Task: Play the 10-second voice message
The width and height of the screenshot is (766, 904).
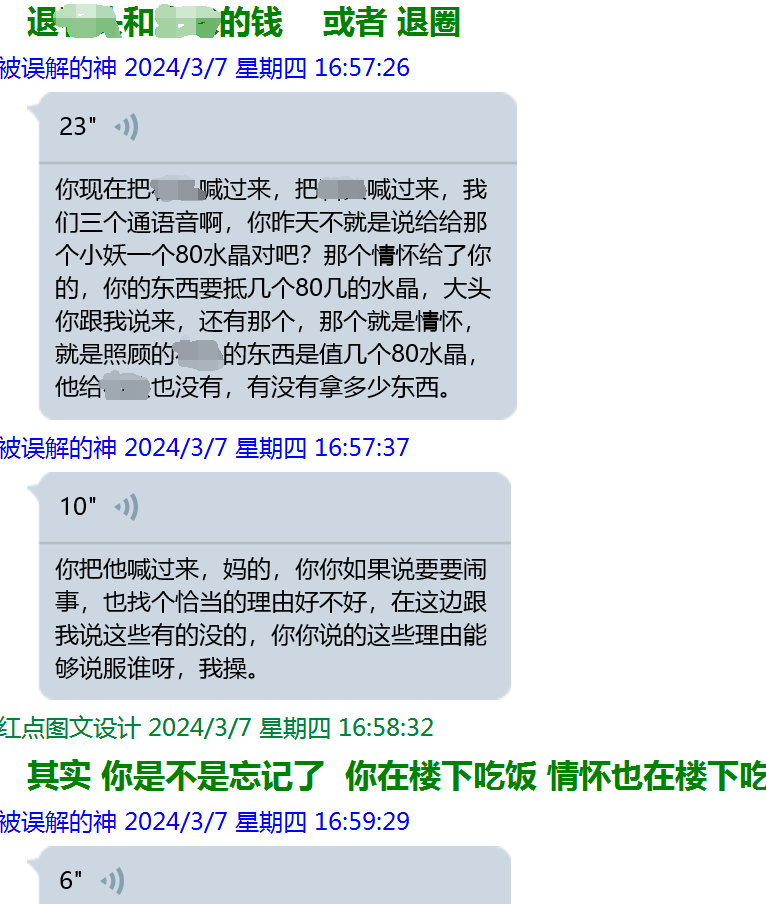Action: click(126, 507)
